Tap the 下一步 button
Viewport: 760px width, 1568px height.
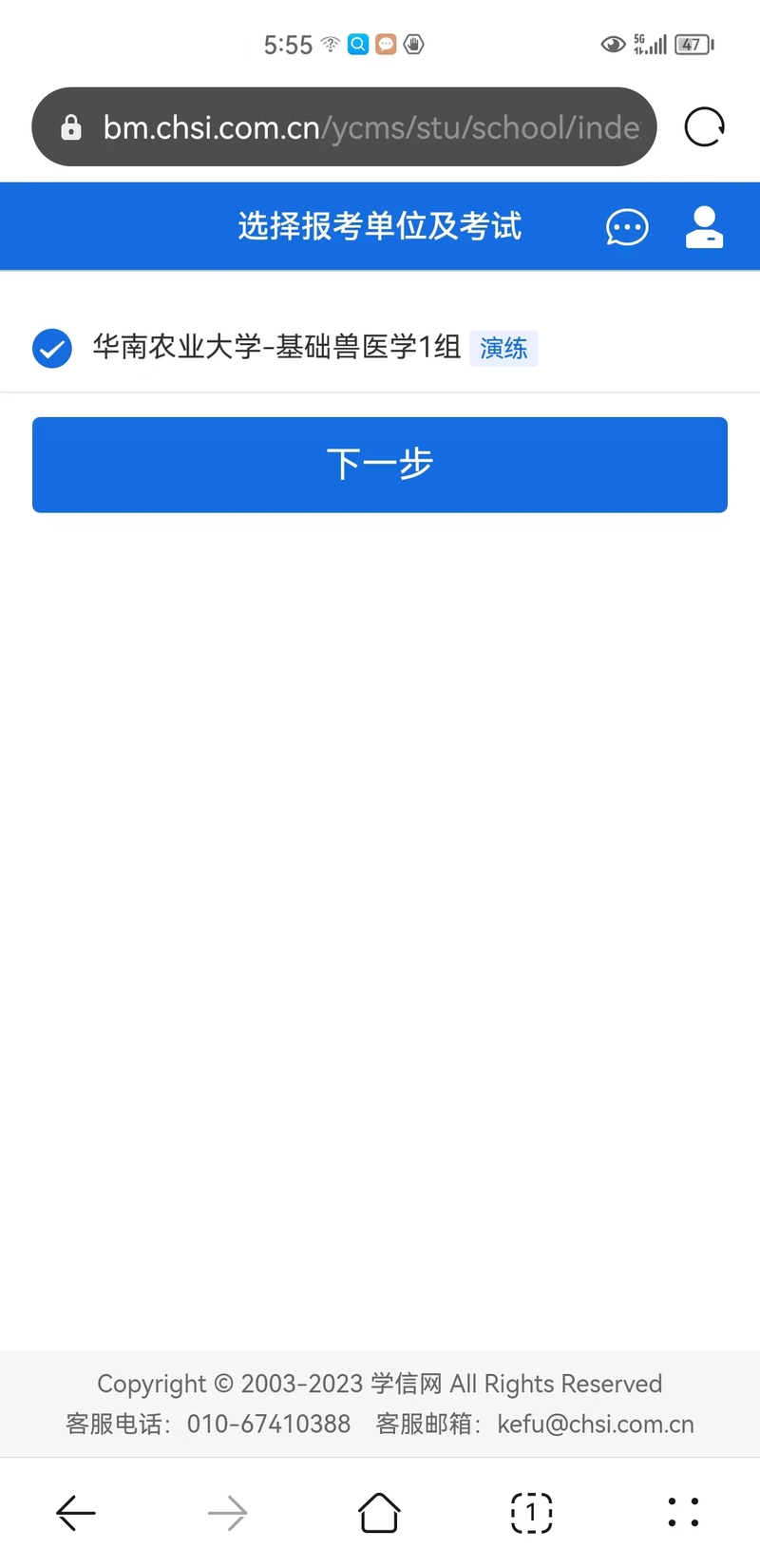click(380, 465)
